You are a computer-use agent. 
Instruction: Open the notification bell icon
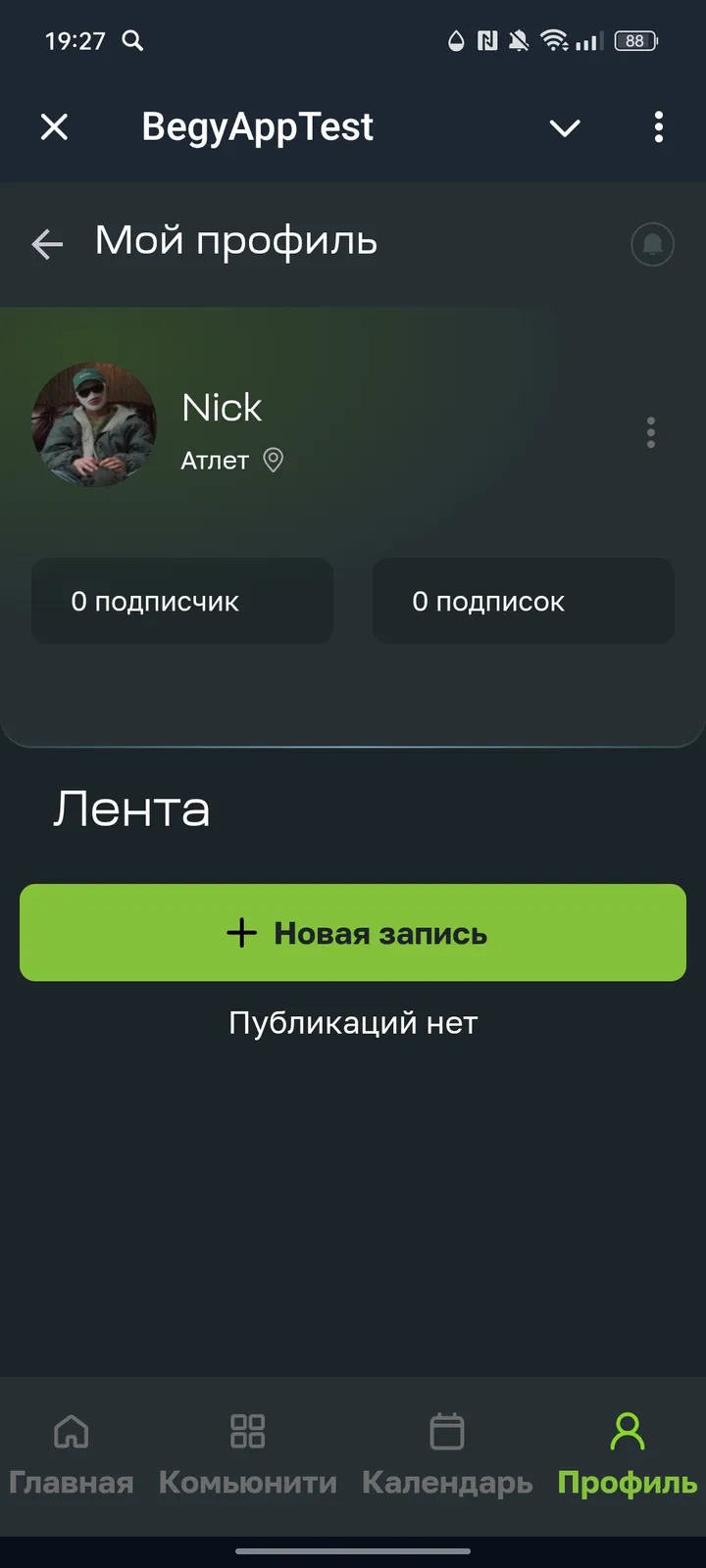651,244
